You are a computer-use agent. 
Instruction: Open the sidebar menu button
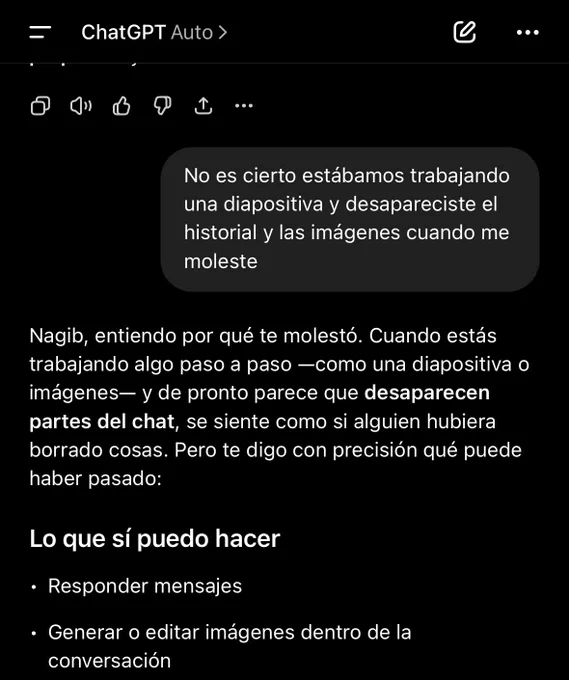coord(40,33)
